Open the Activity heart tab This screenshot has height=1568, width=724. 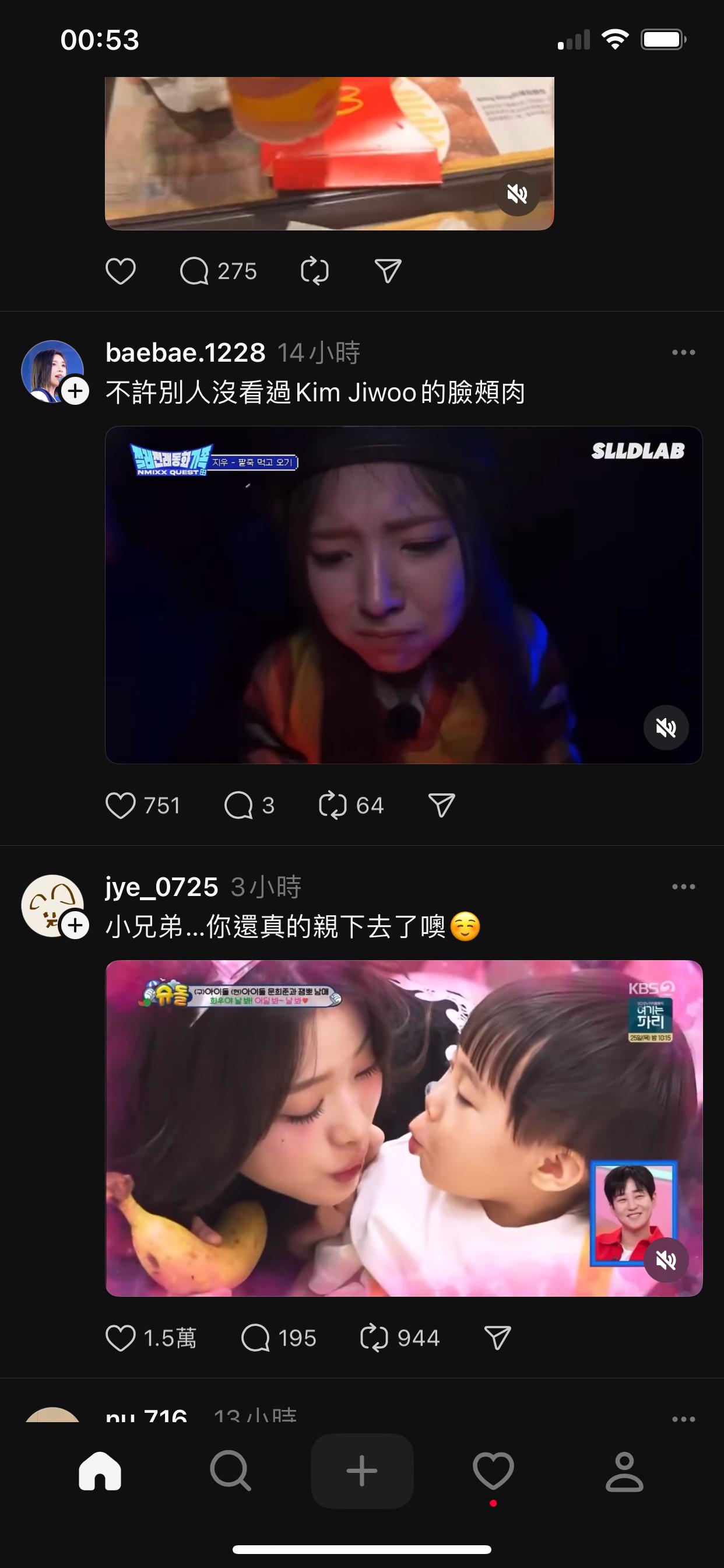click(x=493, y=1471)
